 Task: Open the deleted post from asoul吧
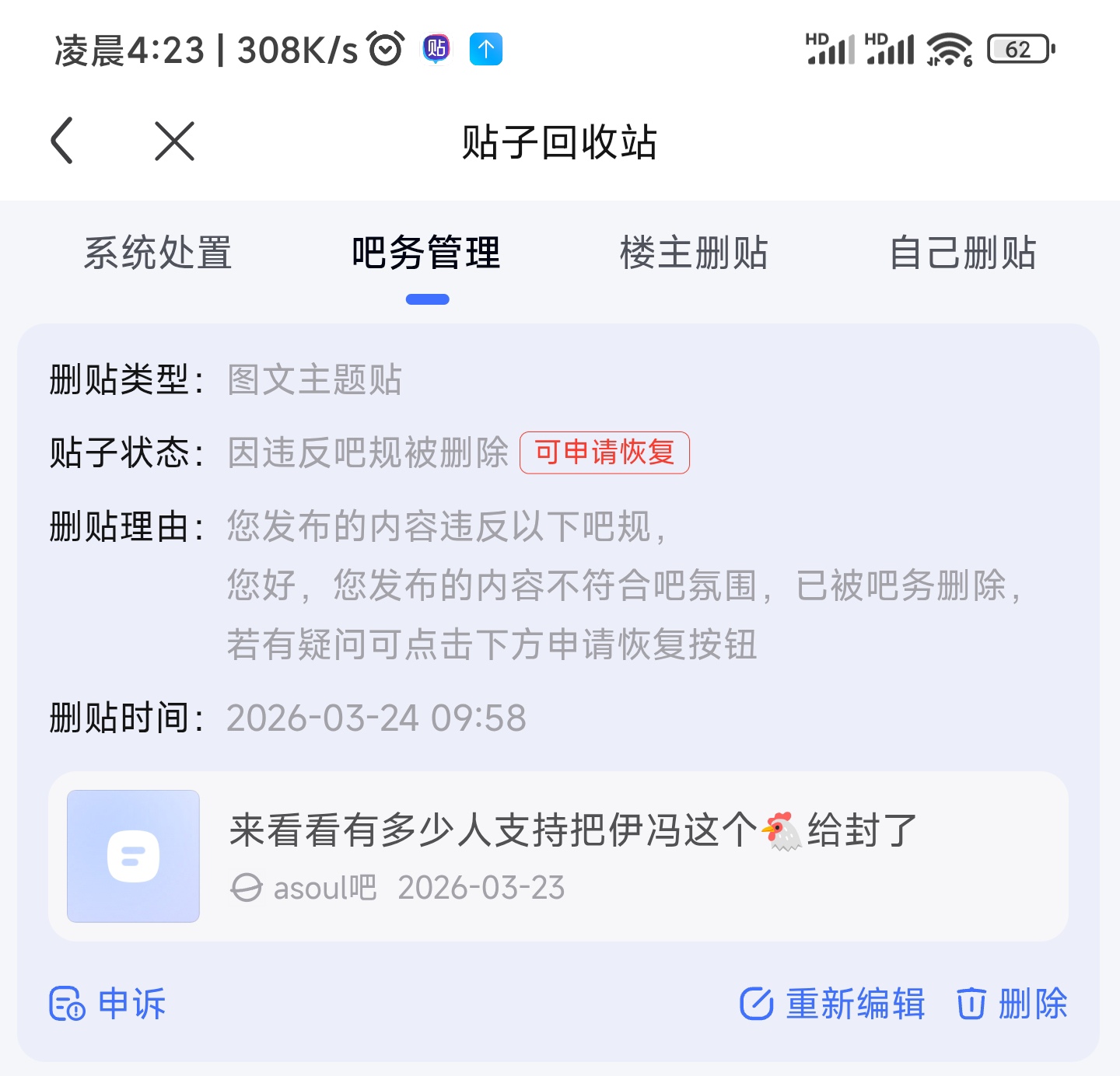point(558,856)
